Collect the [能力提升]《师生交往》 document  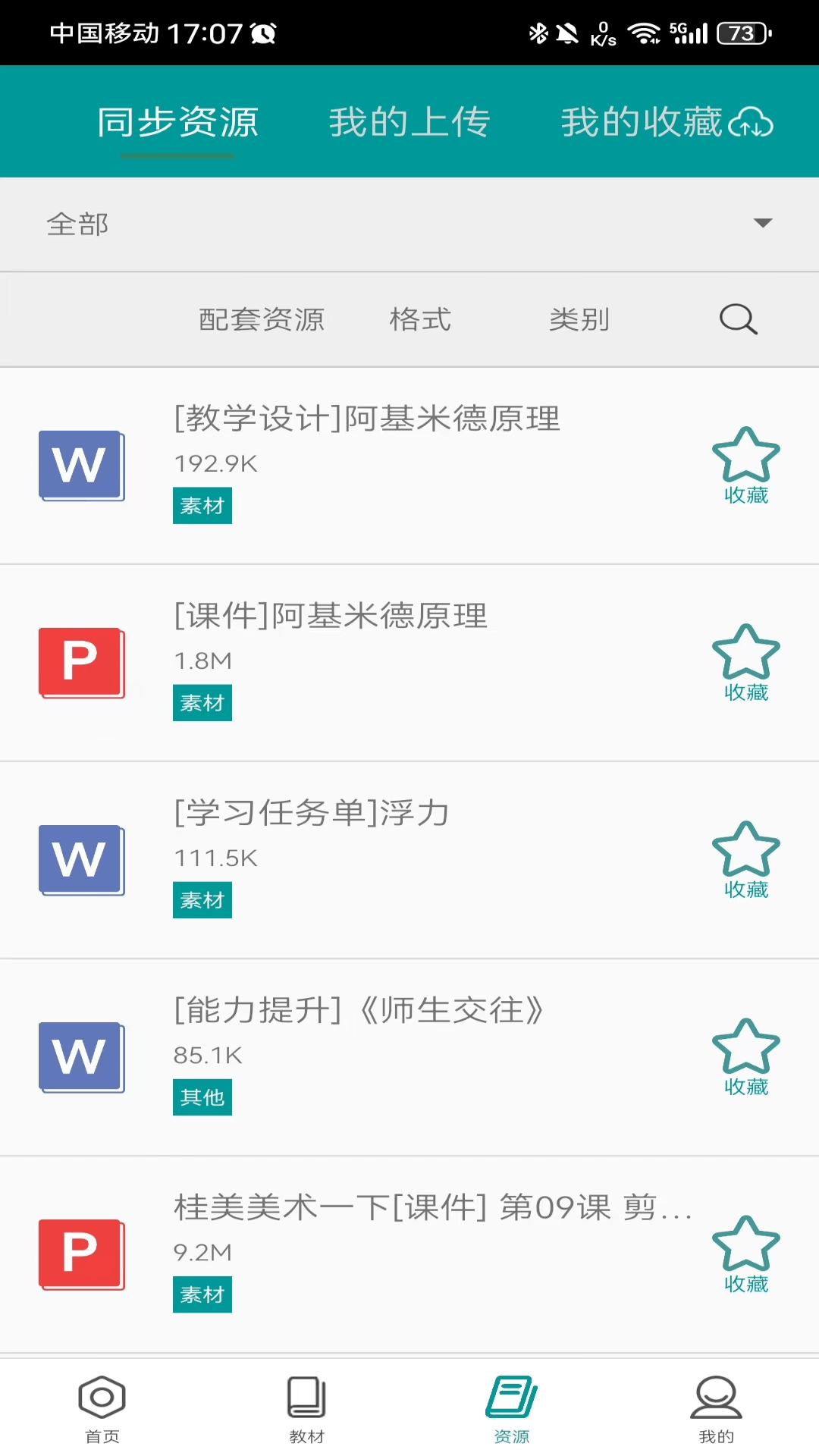[x=746, y=1056]
